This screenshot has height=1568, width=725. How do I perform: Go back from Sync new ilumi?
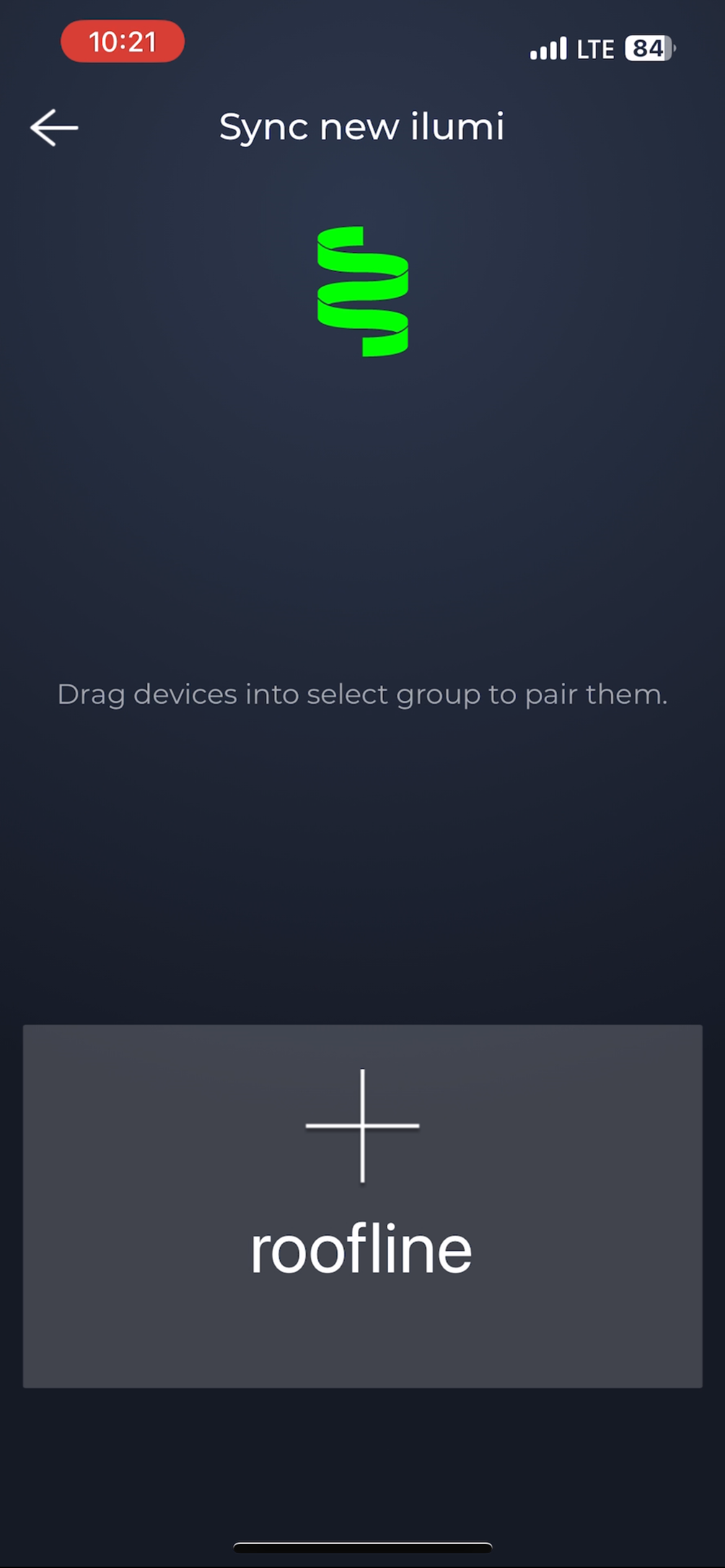(x=55, y=128)
